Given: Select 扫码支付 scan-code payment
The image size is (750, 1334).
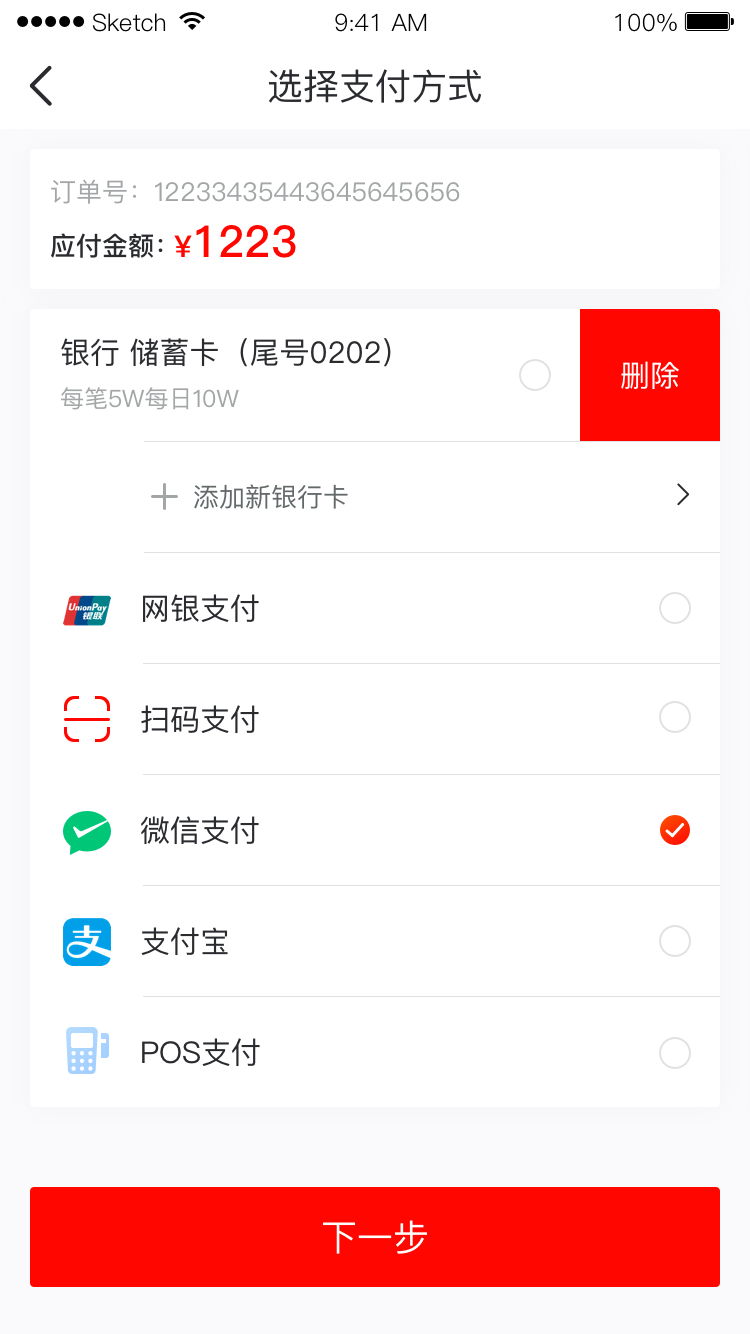Looking at the screenshot, I should [x=375, y=719].
